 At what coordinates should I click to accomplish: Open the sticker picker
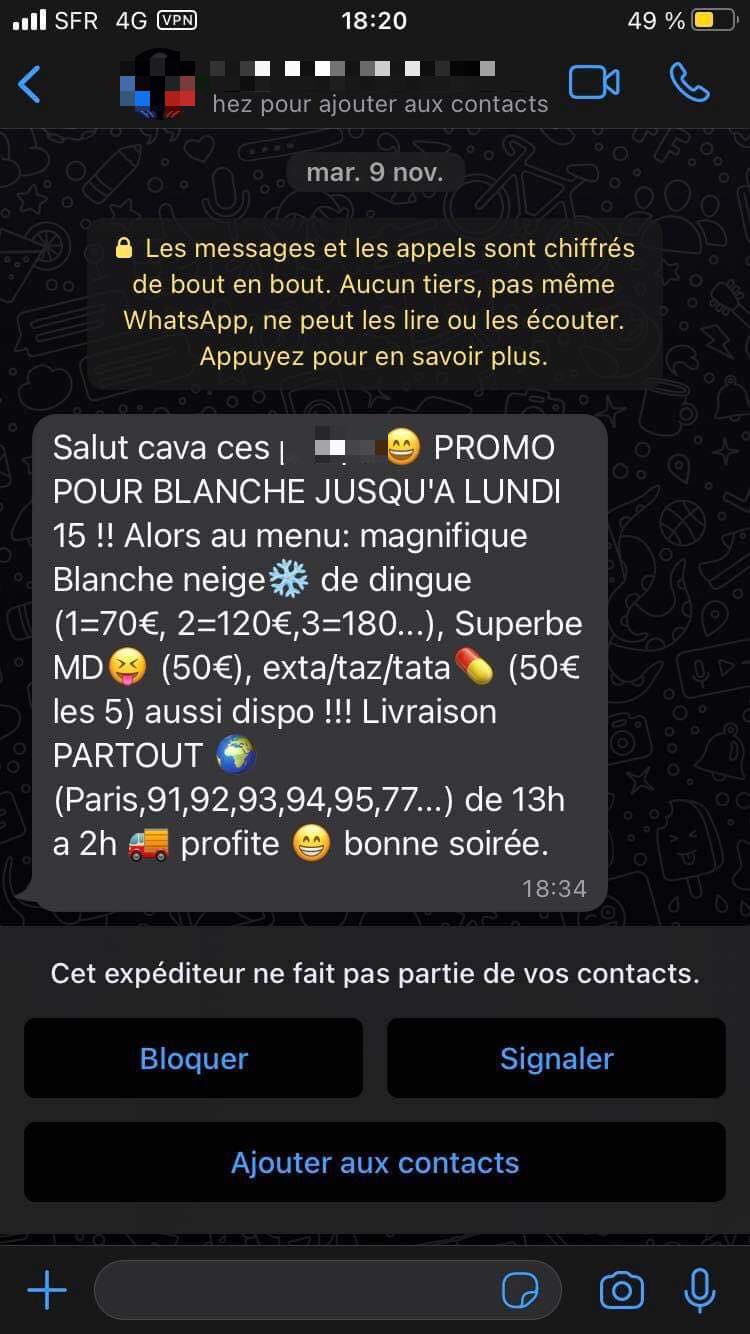(x=520, y=1291)
